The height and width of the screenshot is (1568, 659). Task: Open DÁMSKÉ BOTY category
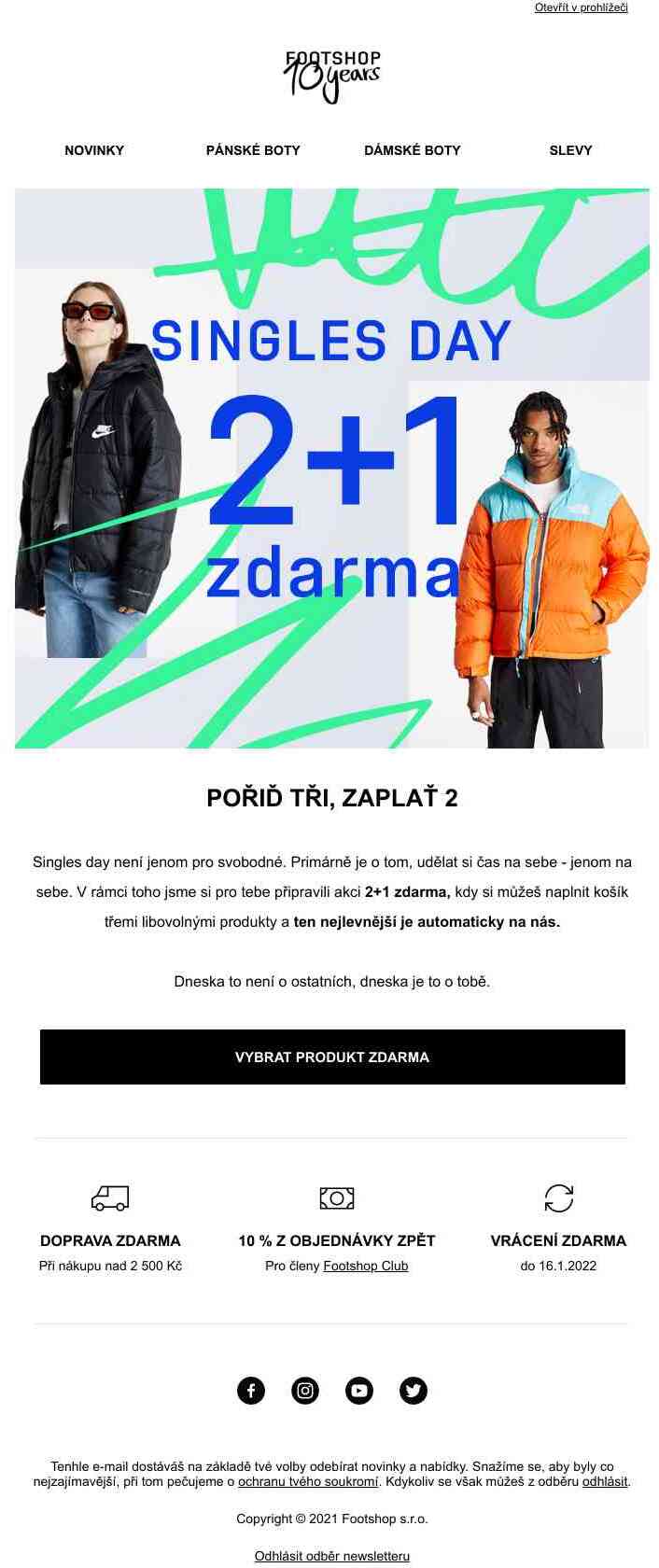(412, 150)
